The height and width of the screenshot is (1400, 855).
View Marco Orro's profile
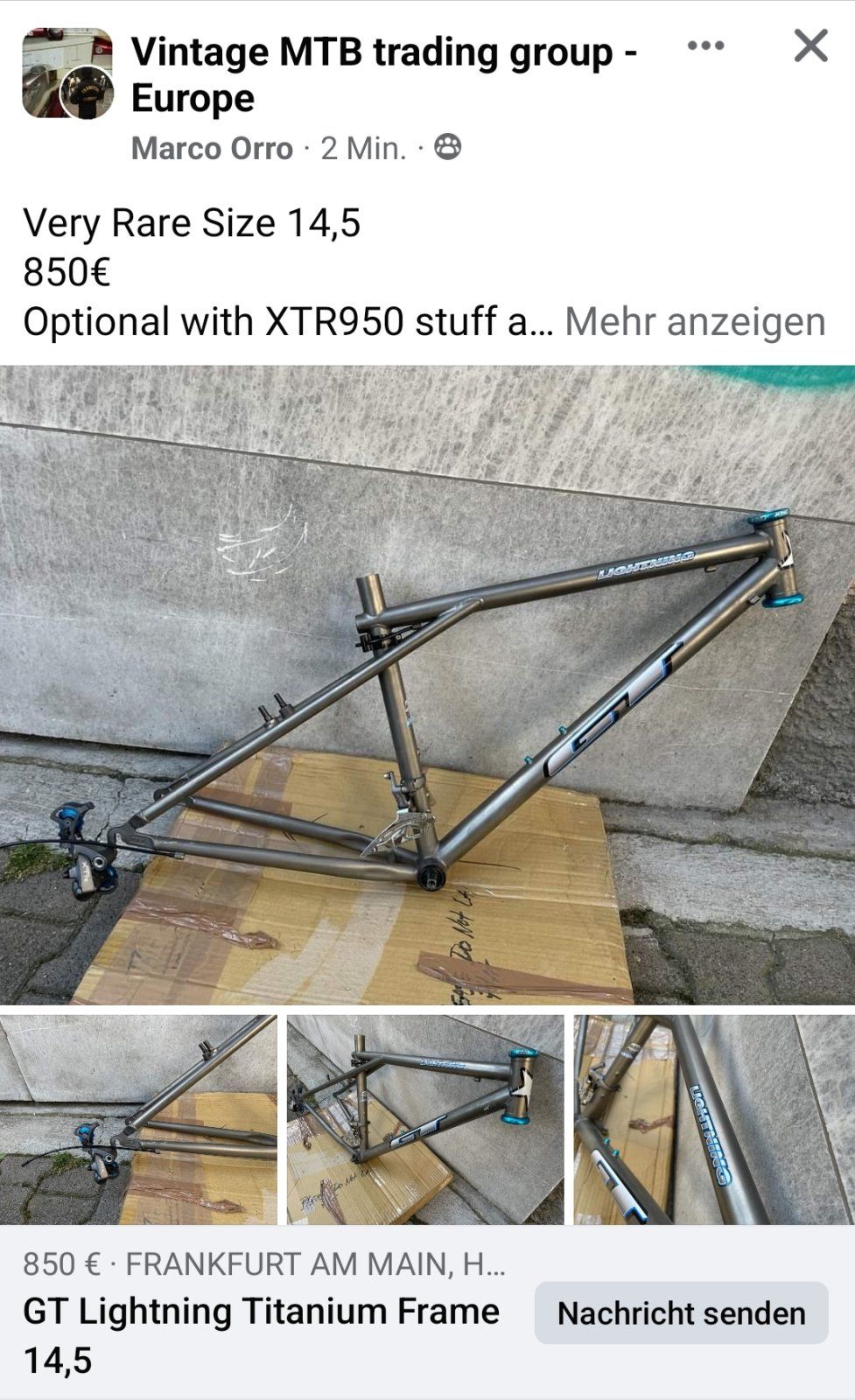[x=212, y=149]
